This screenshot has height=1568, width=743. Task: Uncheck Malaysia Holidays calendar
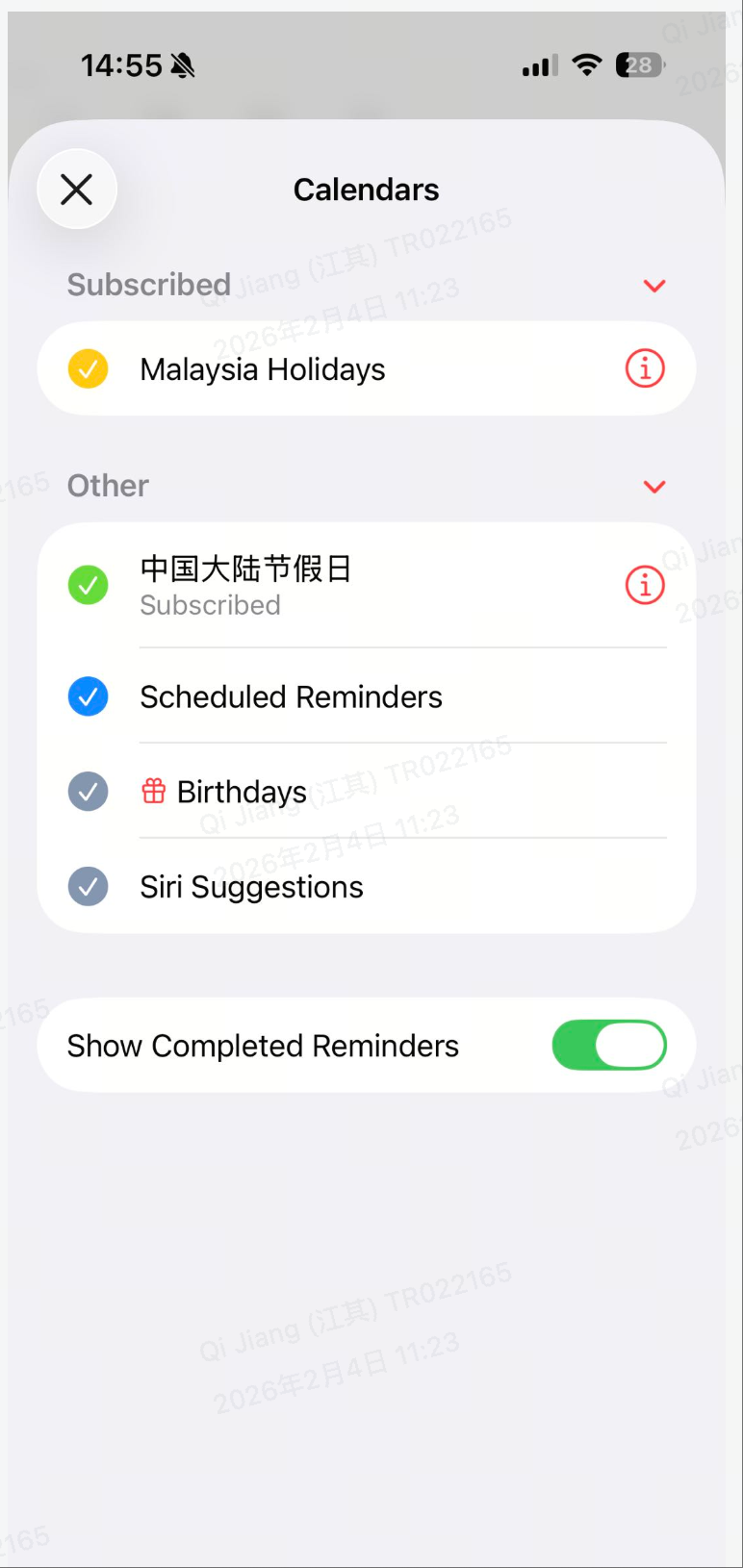point(88,369)
